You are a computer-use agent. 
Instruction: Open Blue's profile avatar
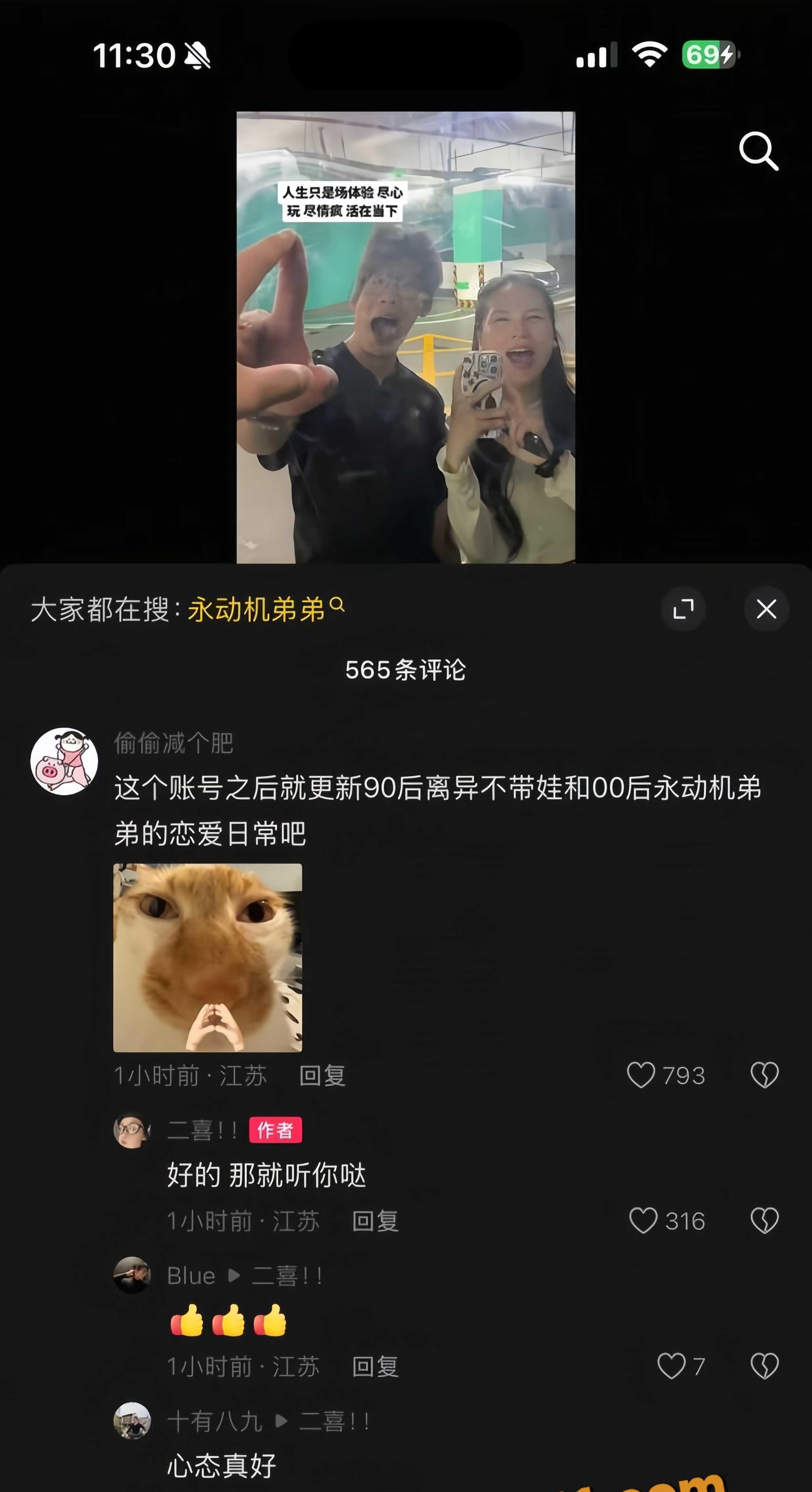tap(132, 1276)
